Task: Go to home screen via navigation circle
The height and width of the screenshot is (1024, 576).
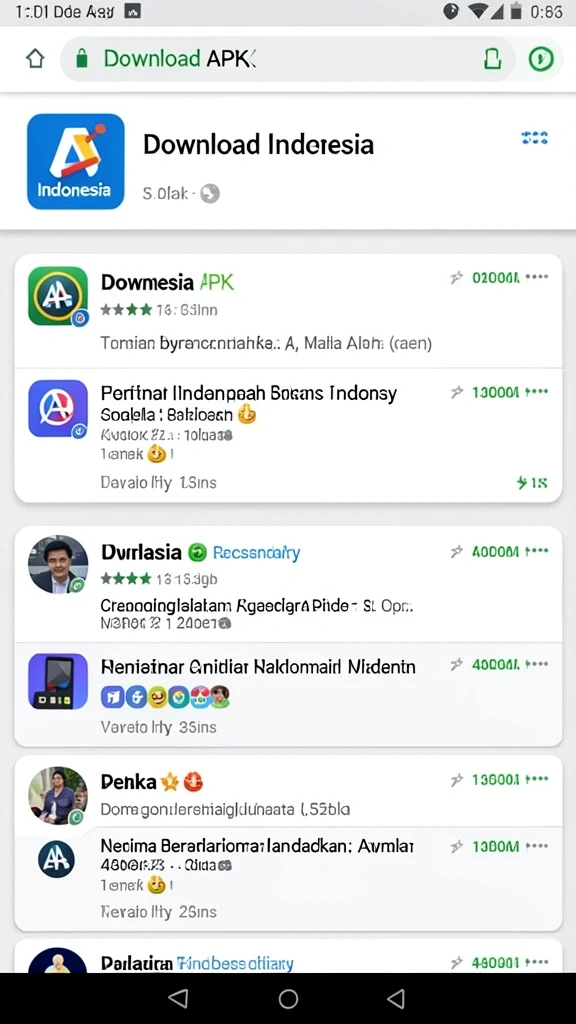Action: coord(288,999)
